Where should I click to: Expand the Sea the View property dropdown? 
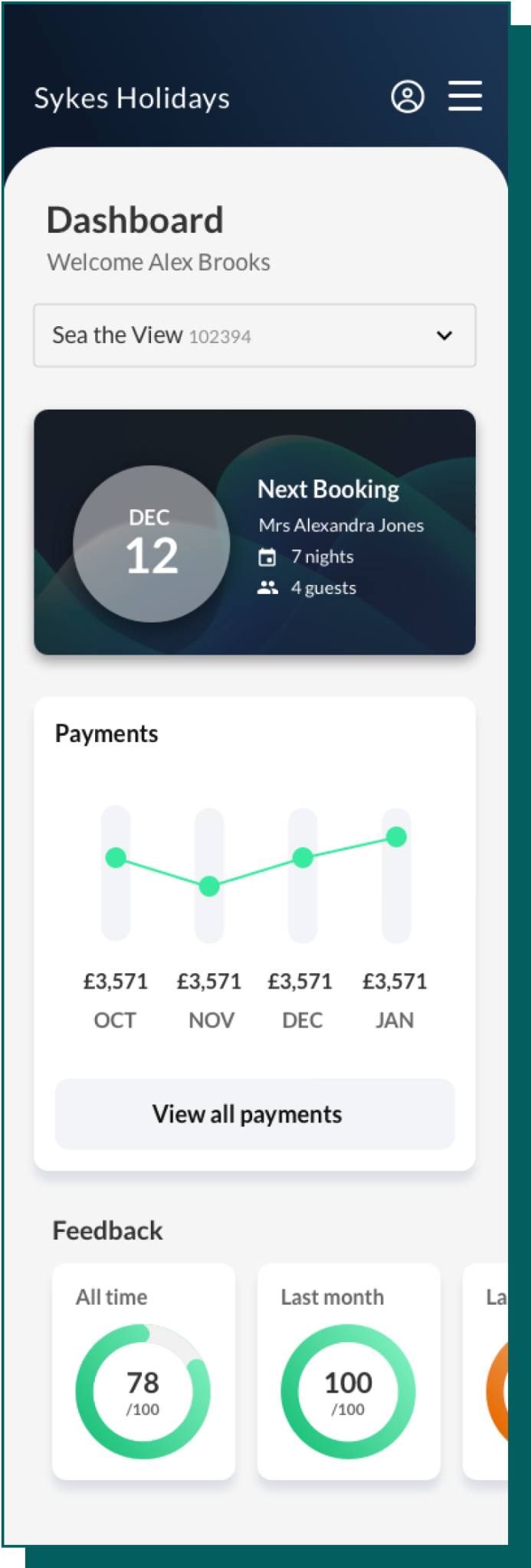pyautogui.click(x=254, y=335)
